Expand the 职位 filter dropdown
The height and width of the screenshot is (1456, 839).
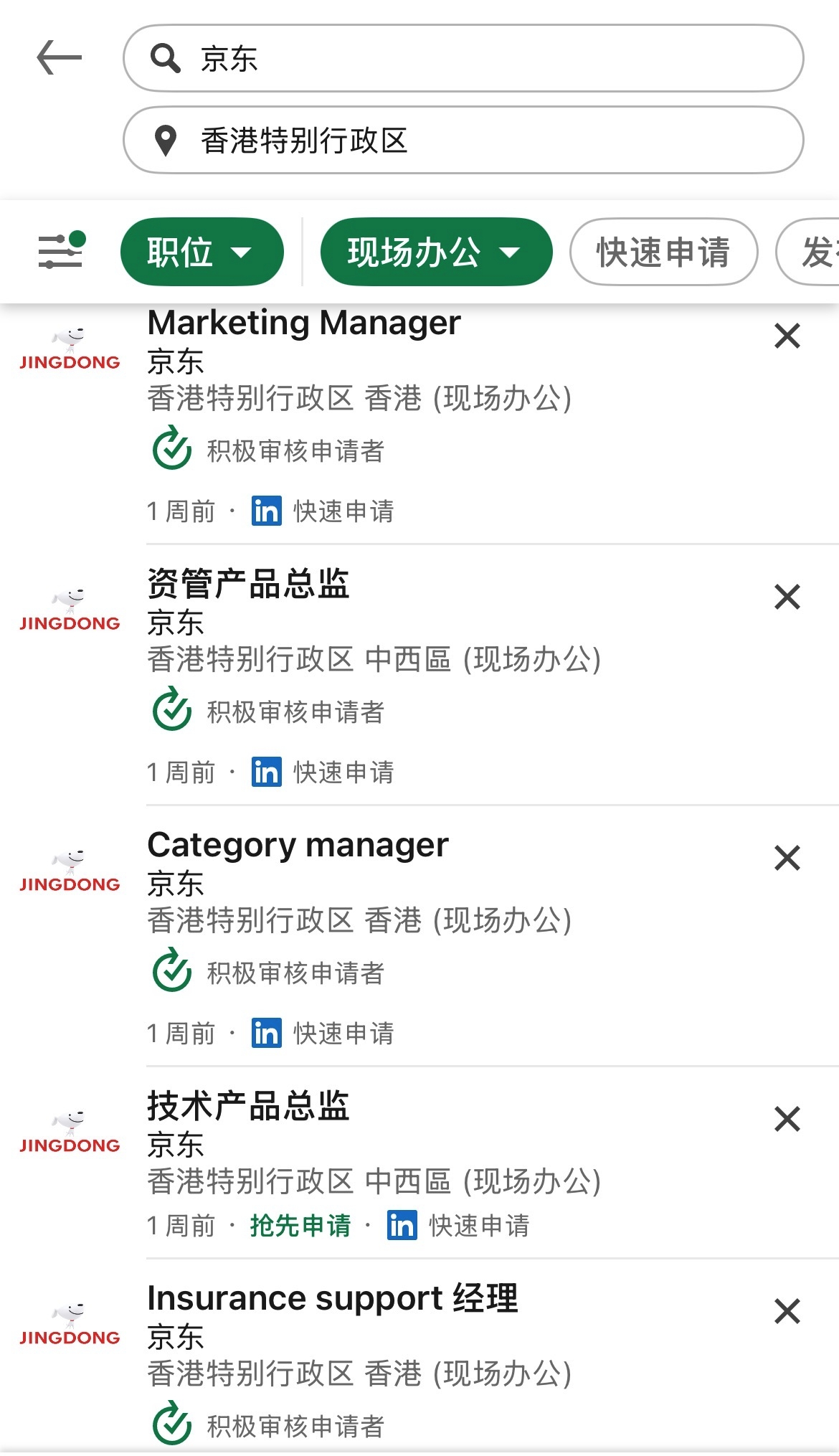pos(202,252)
